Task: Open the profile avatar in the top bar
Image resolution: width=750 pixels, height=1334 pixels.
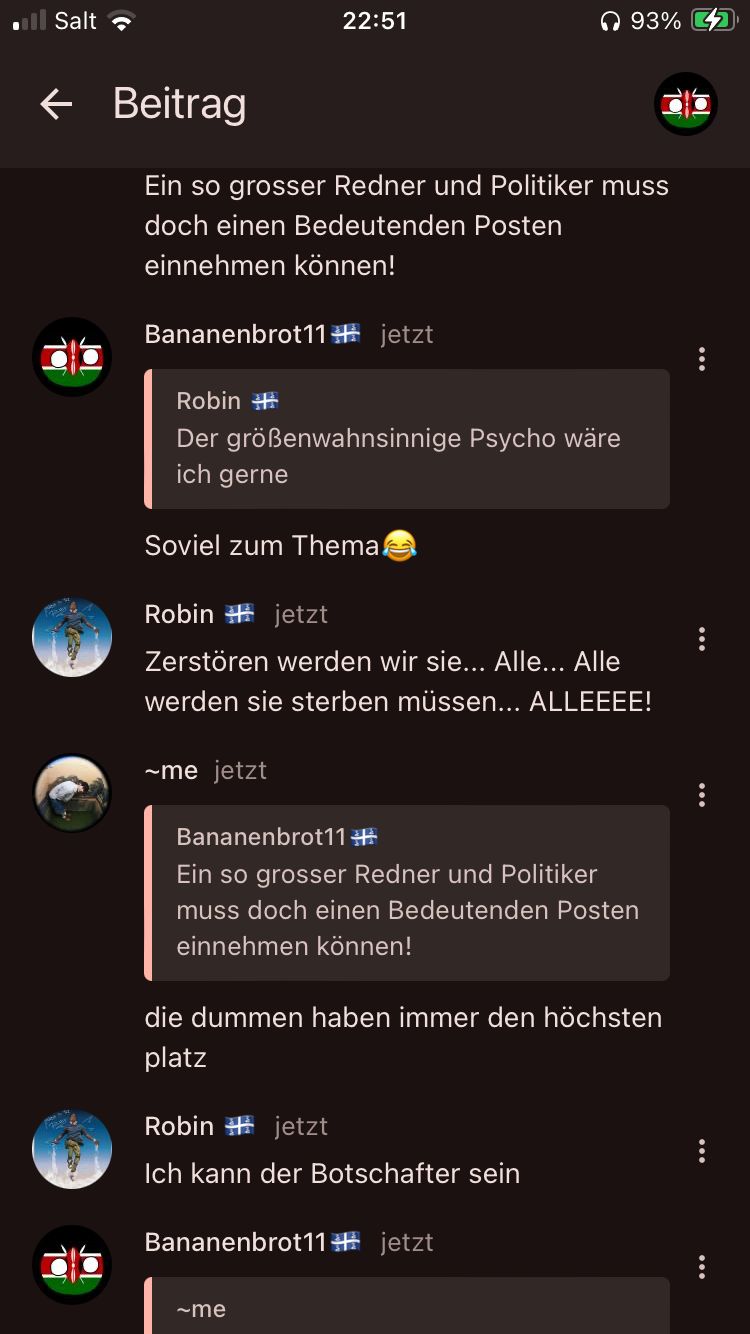Action: pyautogui.click(x=686, y=104)
